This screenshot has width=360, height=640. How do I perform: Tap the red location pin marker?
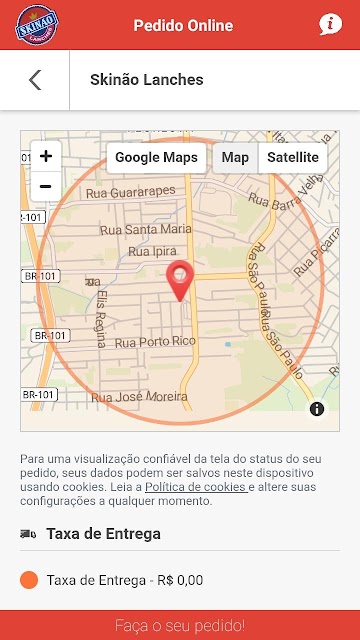tap(180, 281)
